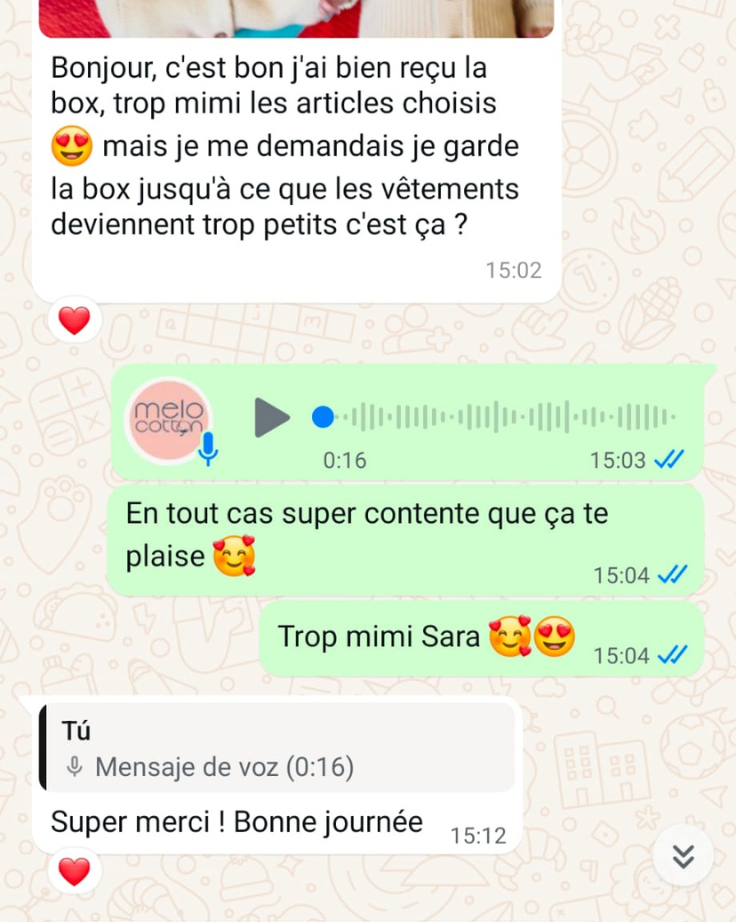Play the 0:16 voice message
The image size is (736, 922).
tap(271, 417)
